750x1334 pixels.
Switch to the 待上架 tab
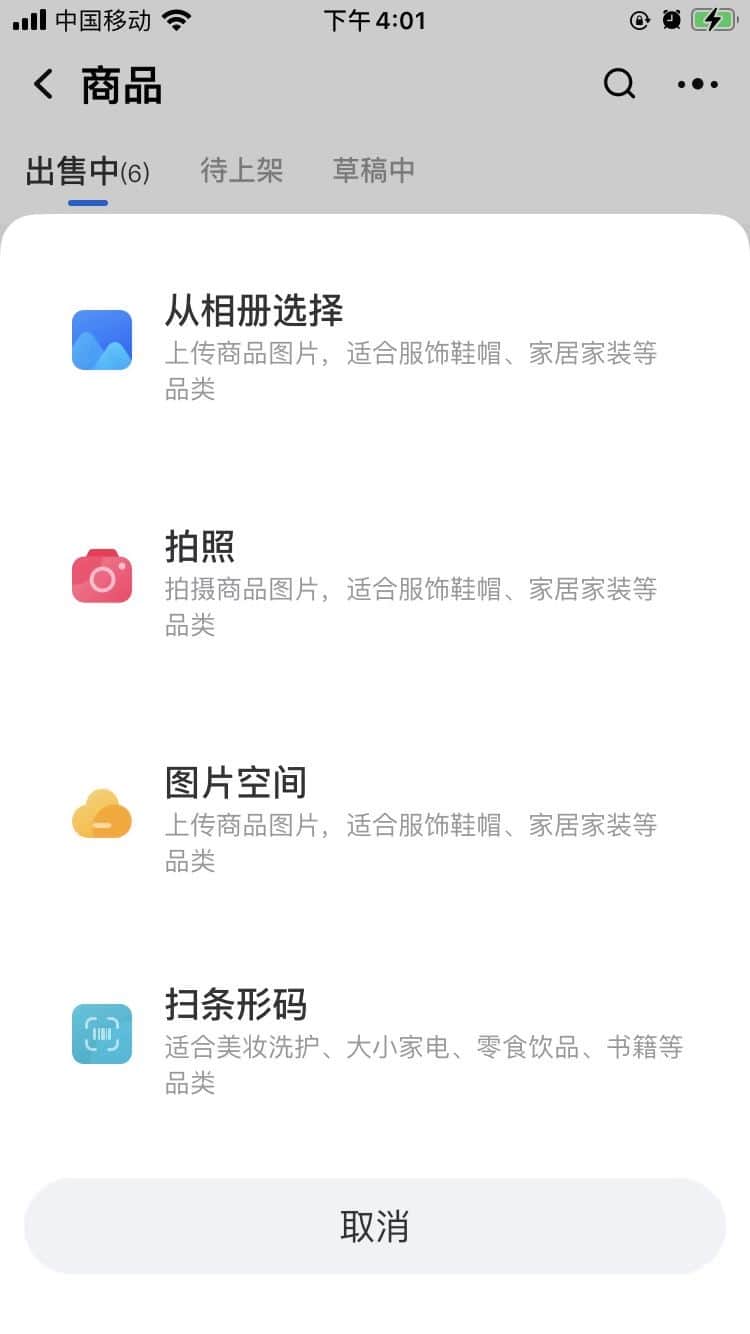click(242, 170)
